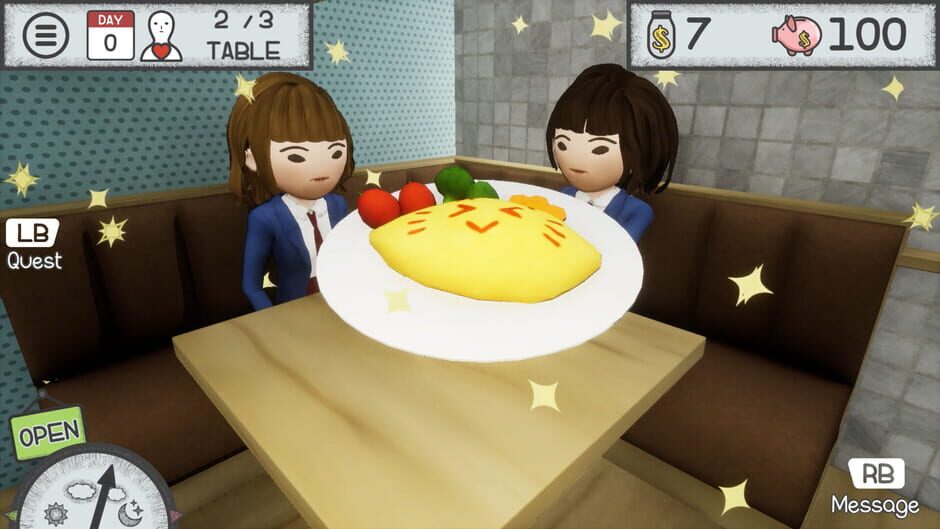The image size is (940, 529).
Task: Open the hamburger menu button
Action: (x=46, y=36)
